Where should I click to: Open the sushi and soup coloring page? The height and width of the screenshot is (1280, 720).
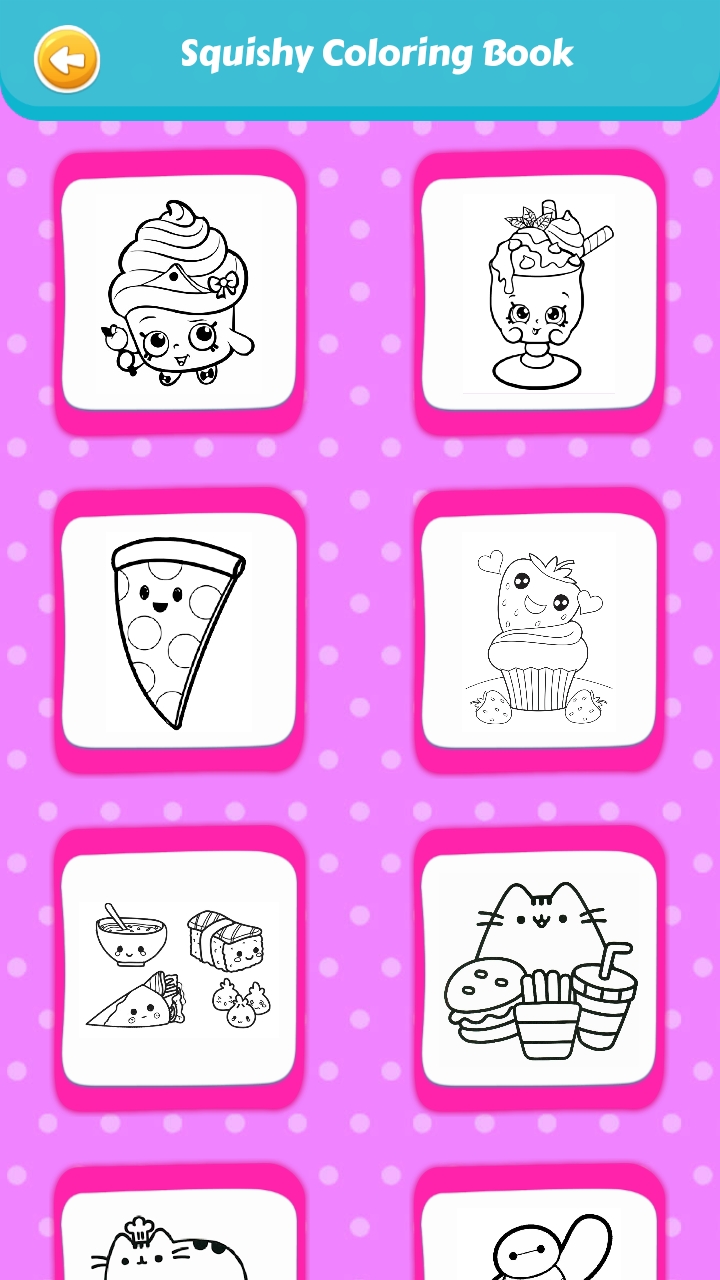click(x=179, y=968)
